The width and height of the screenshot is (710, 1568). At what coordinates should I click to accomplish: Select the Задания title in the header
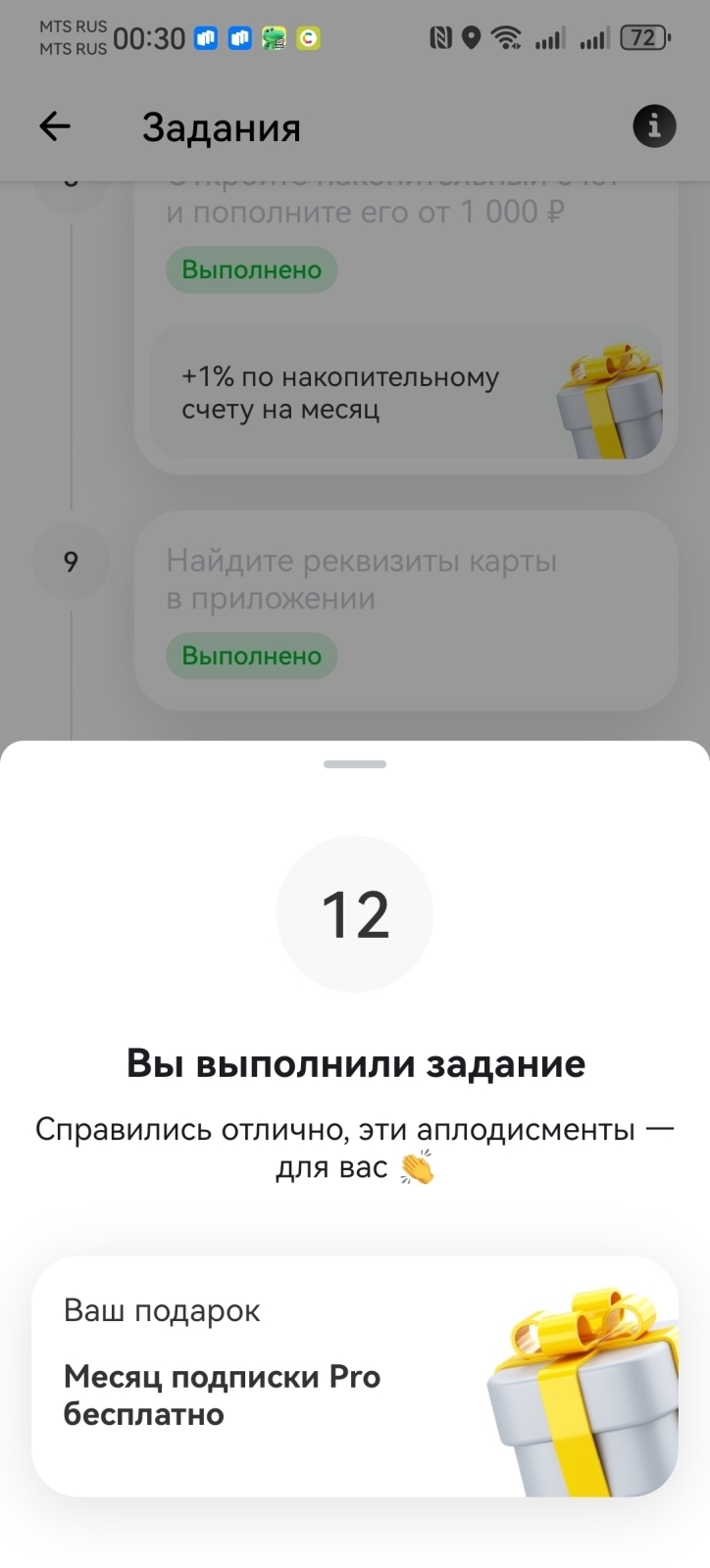coord(222,126)
